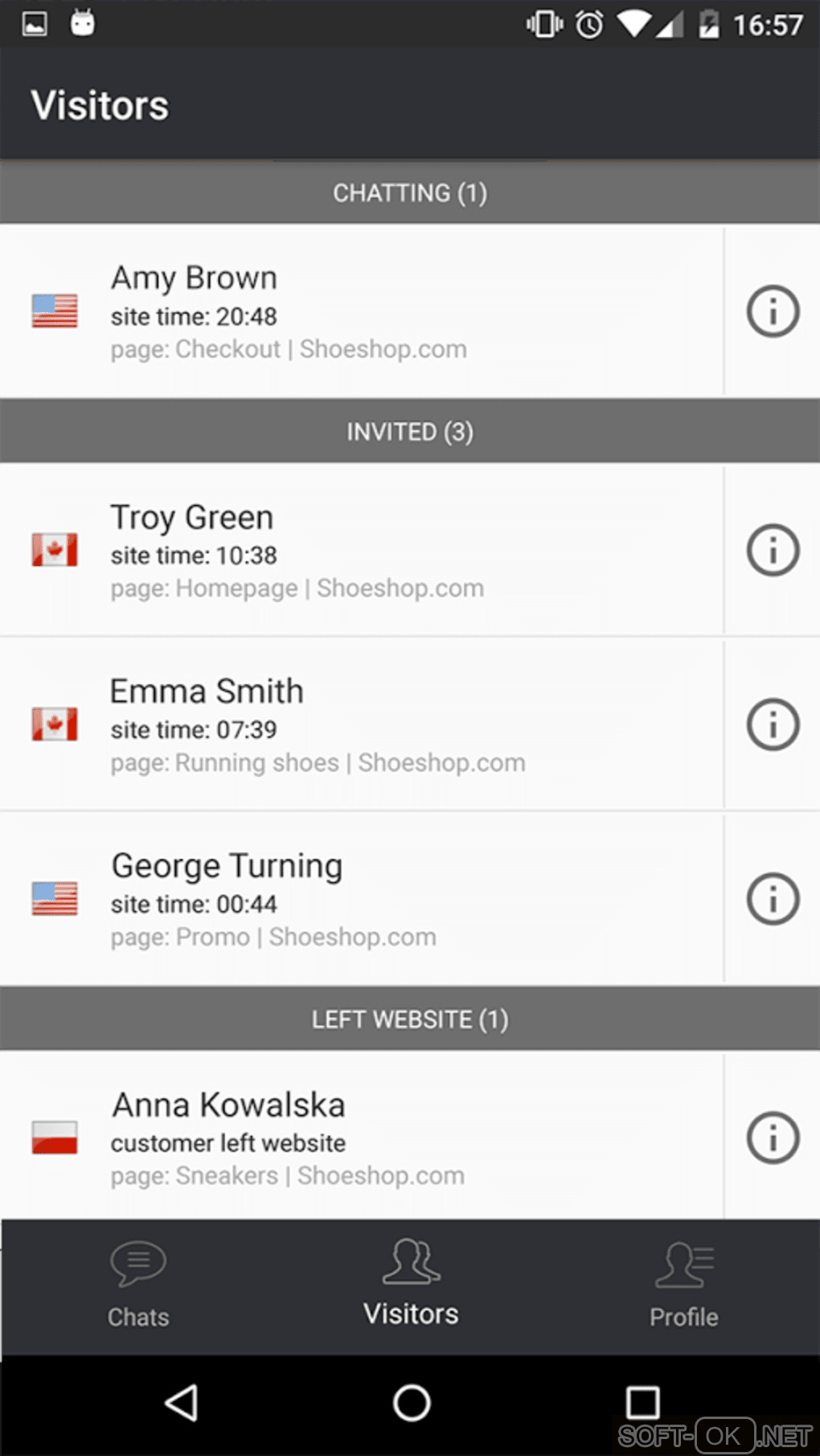Open George Turning's visitor entry
The height and width of the screenshot is (1456, 820).
(x=362, y=899)
